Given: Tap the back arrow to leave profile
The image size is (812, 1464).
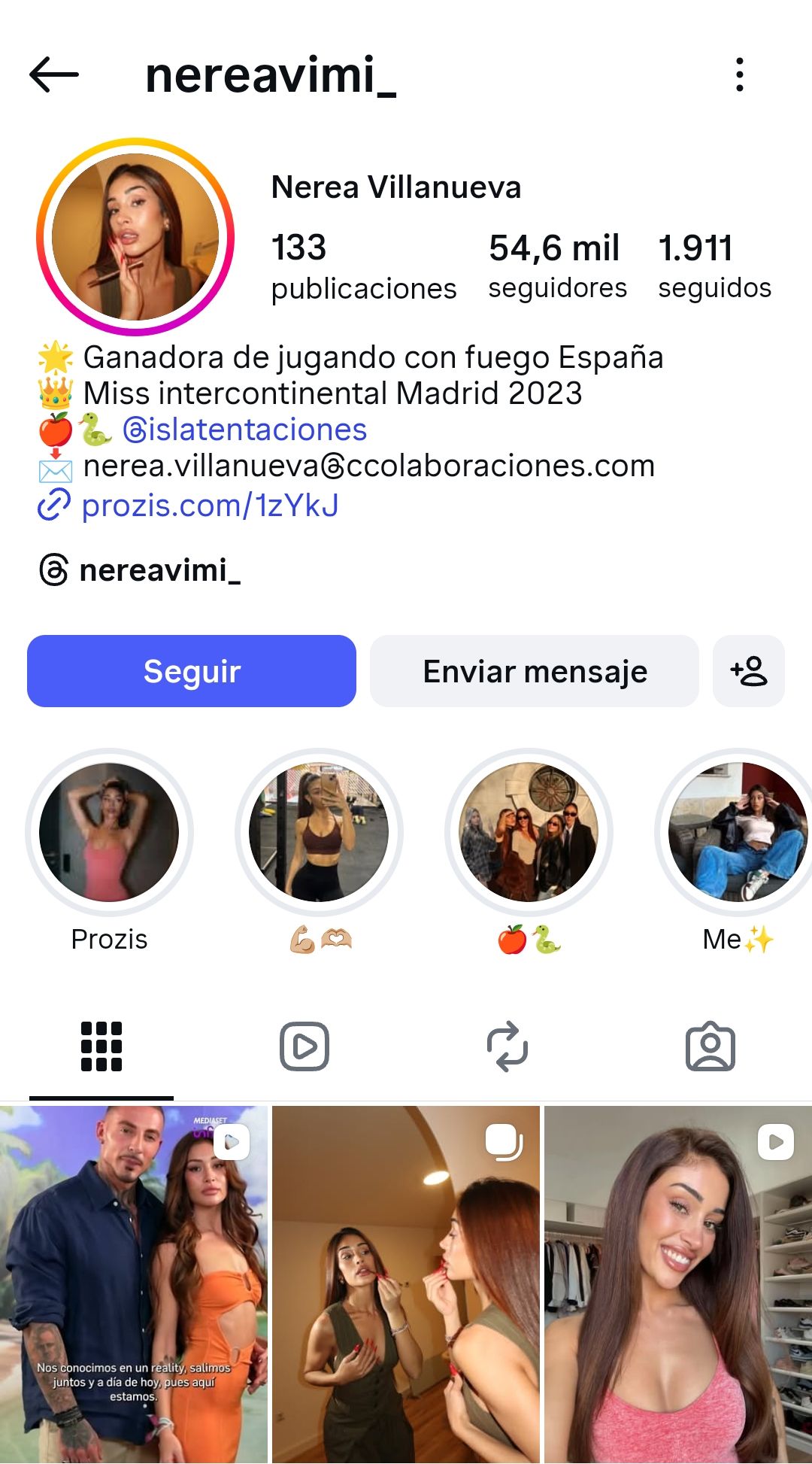Looking at the screenshot, I should pyautogui.click(x=51, y=73).
